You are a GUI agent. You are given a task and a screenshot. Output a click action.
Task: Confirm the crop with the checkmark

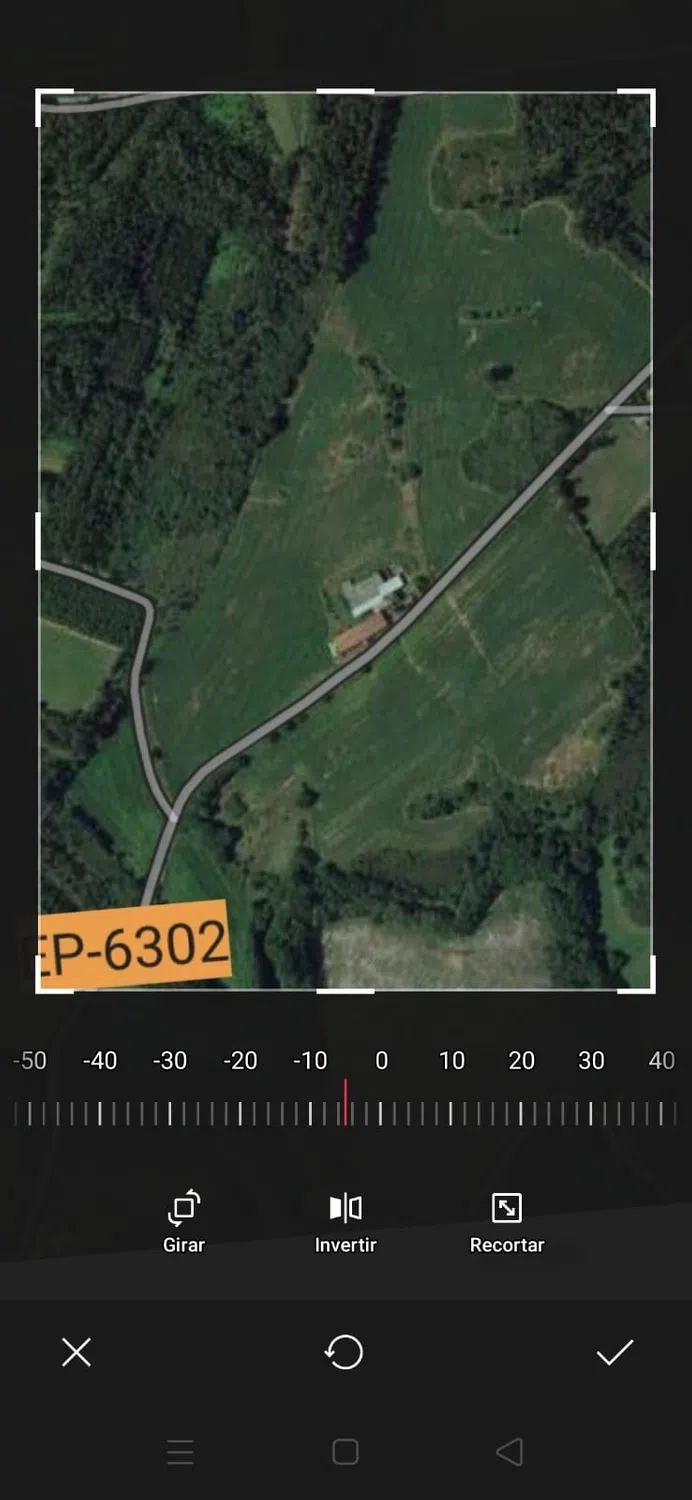coord(614,1353)
